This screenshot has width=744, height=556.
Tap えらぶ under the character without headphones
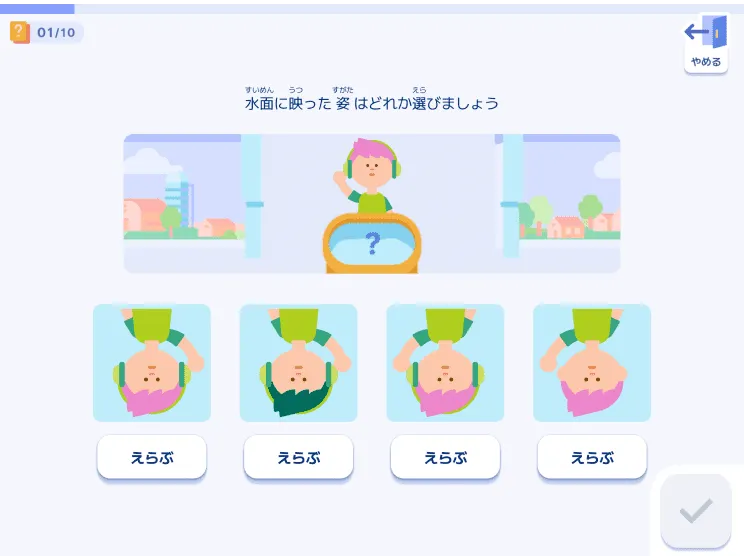point(591,458)
